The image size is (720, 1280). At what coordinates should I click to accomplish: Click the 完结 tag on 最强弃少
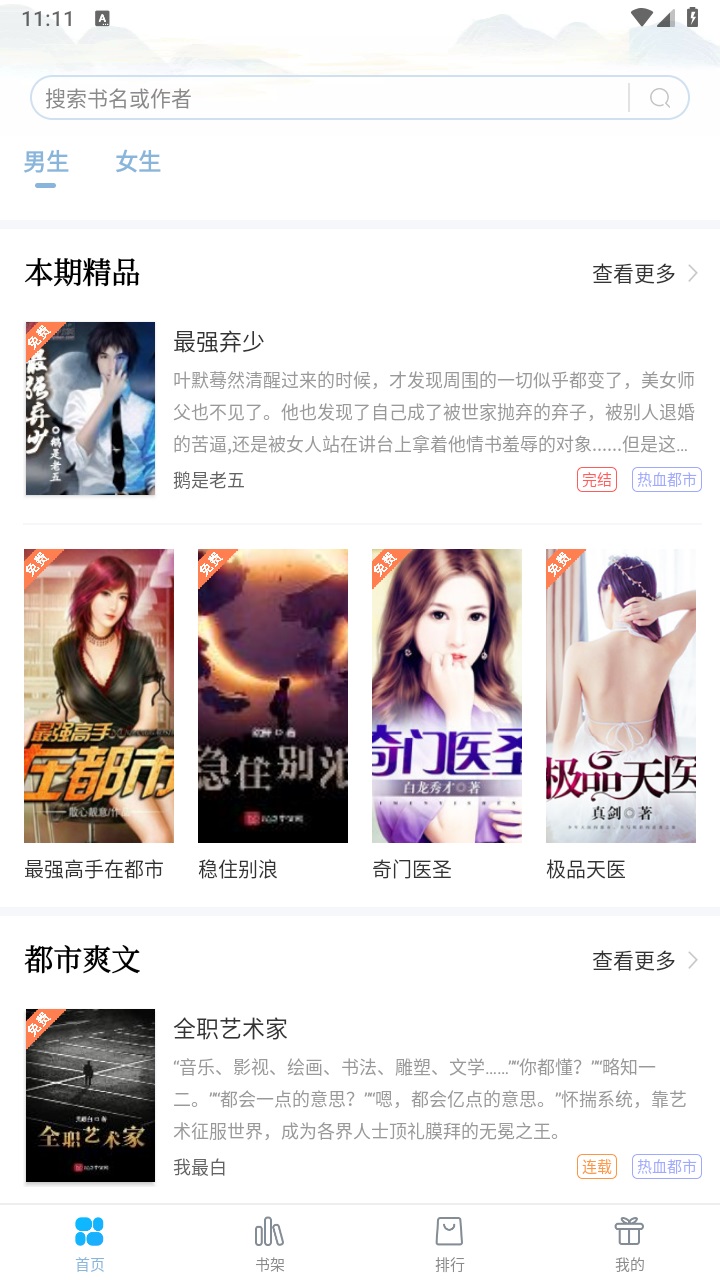[x=597, y=480]
